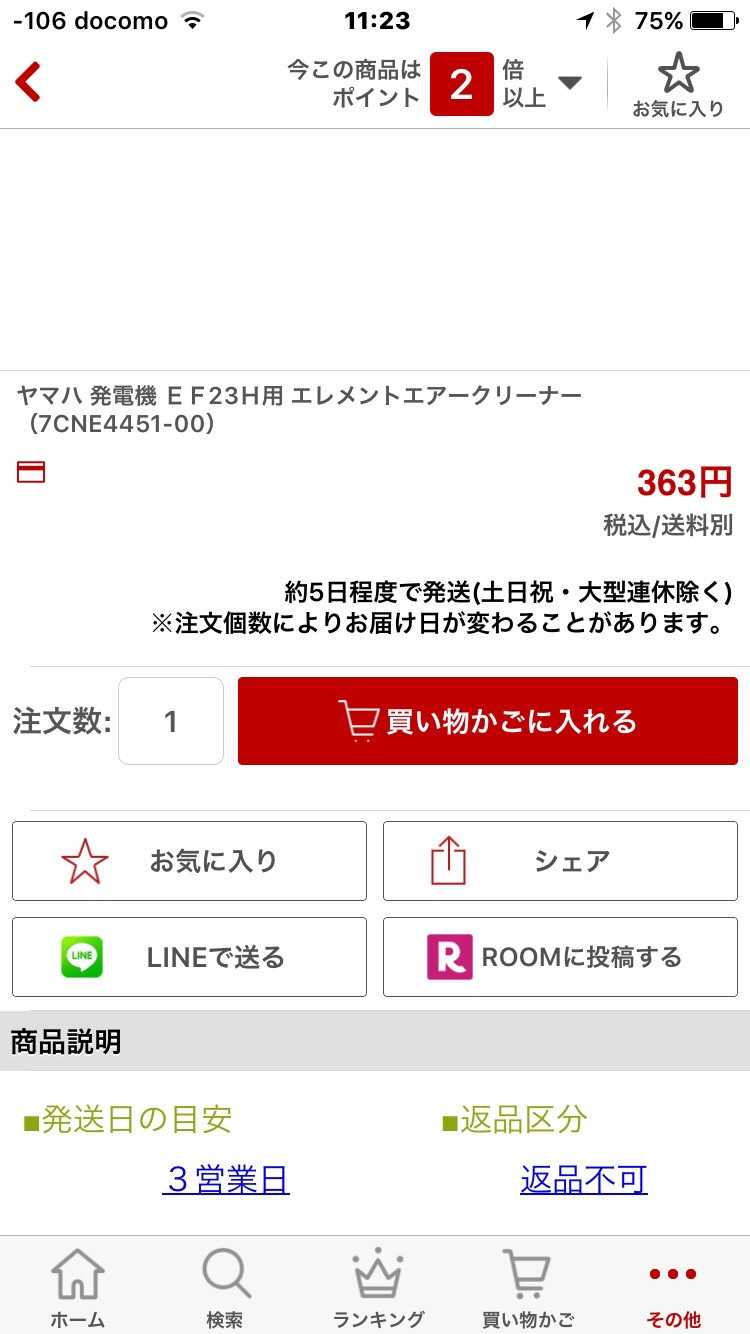Open the 3営業日 shipping link
750x1334 pixels.
tap(226, 1180)
